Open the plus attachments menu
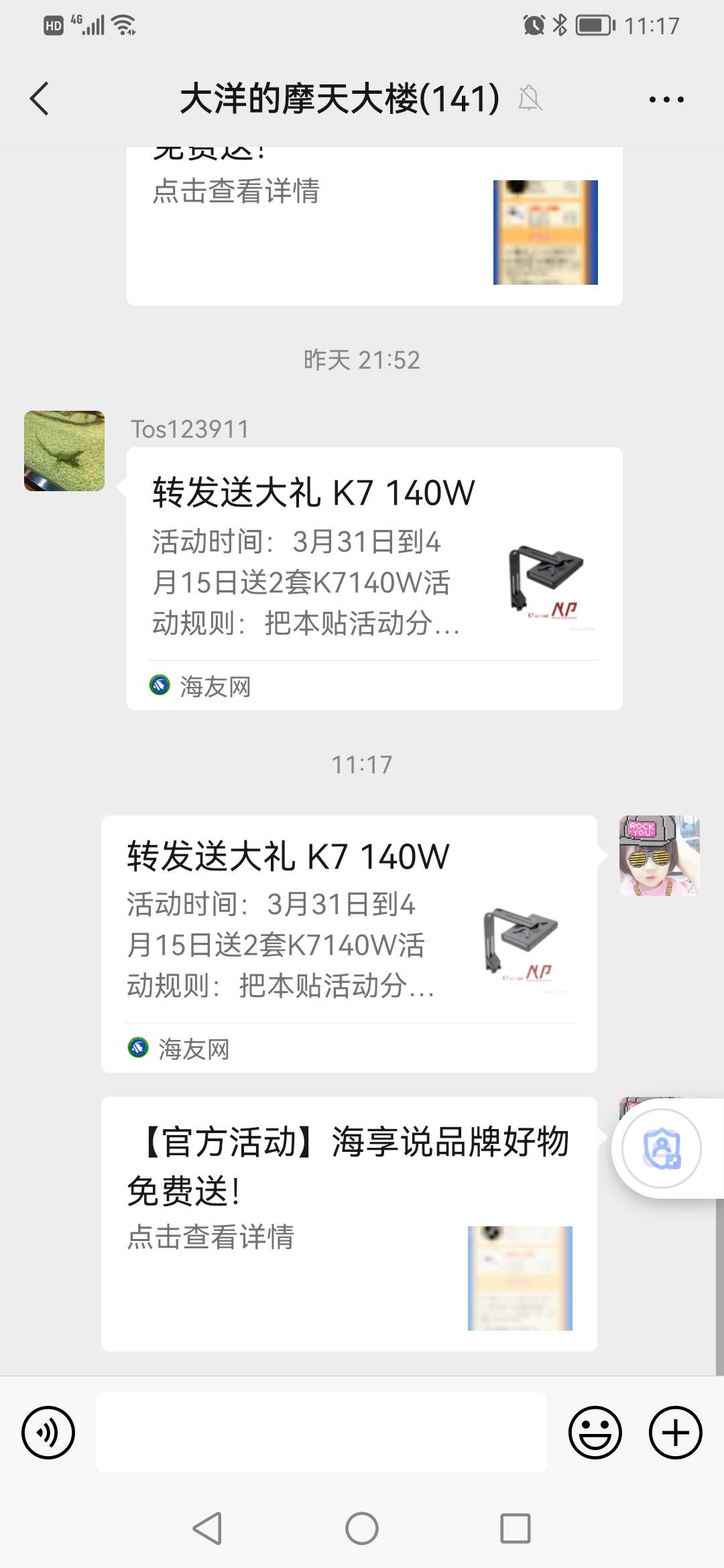The height and width of the screenshot is (1568, 724). click(675, 1433)
